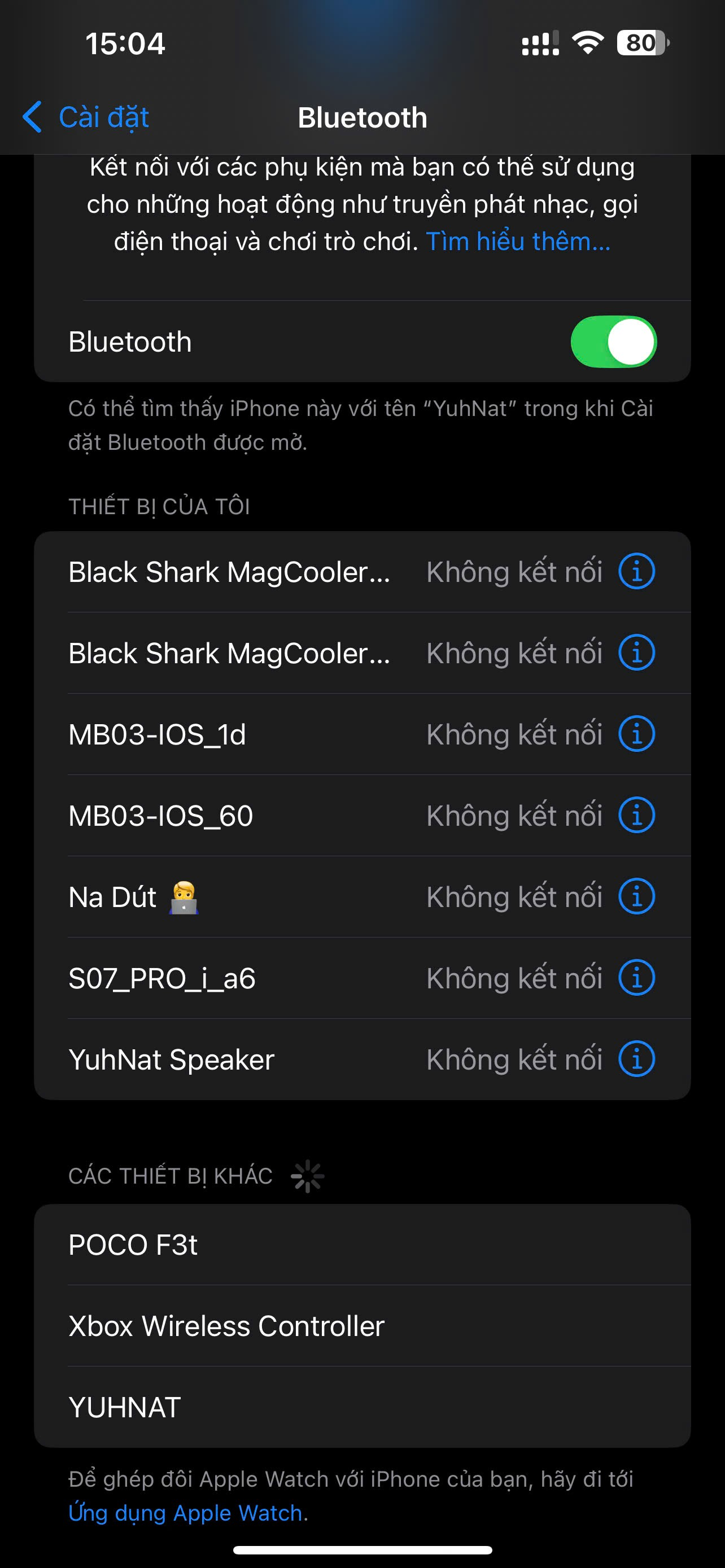Open the Ứng dụng Apple Watch link
Image resolution: width=725 pixels, height=1568 pixels.
point(186,1513)
